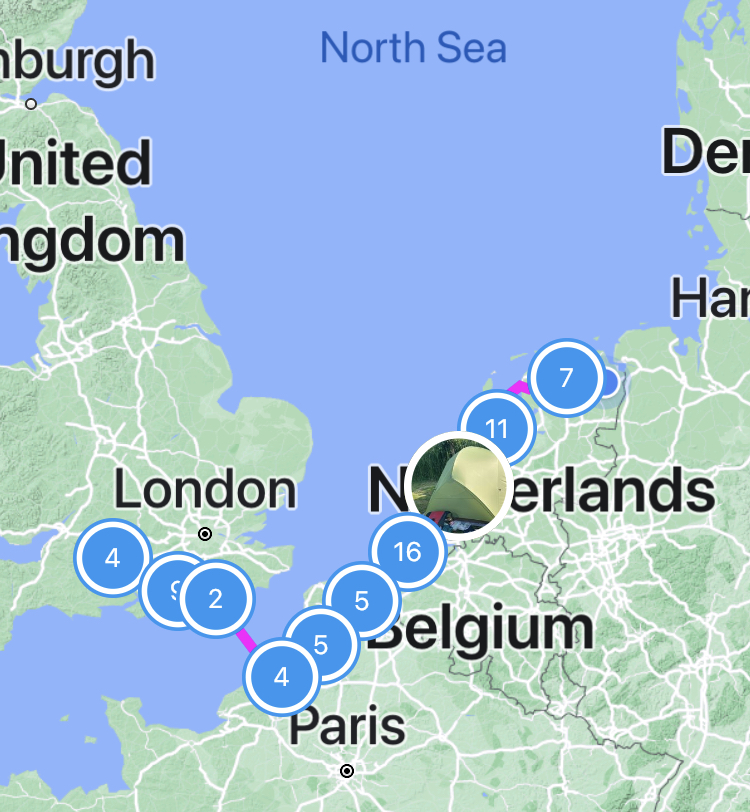
Task: Open the 5-photo cluster beside the Belgium label
Action: pyautogui.click(x=362, y=601)
